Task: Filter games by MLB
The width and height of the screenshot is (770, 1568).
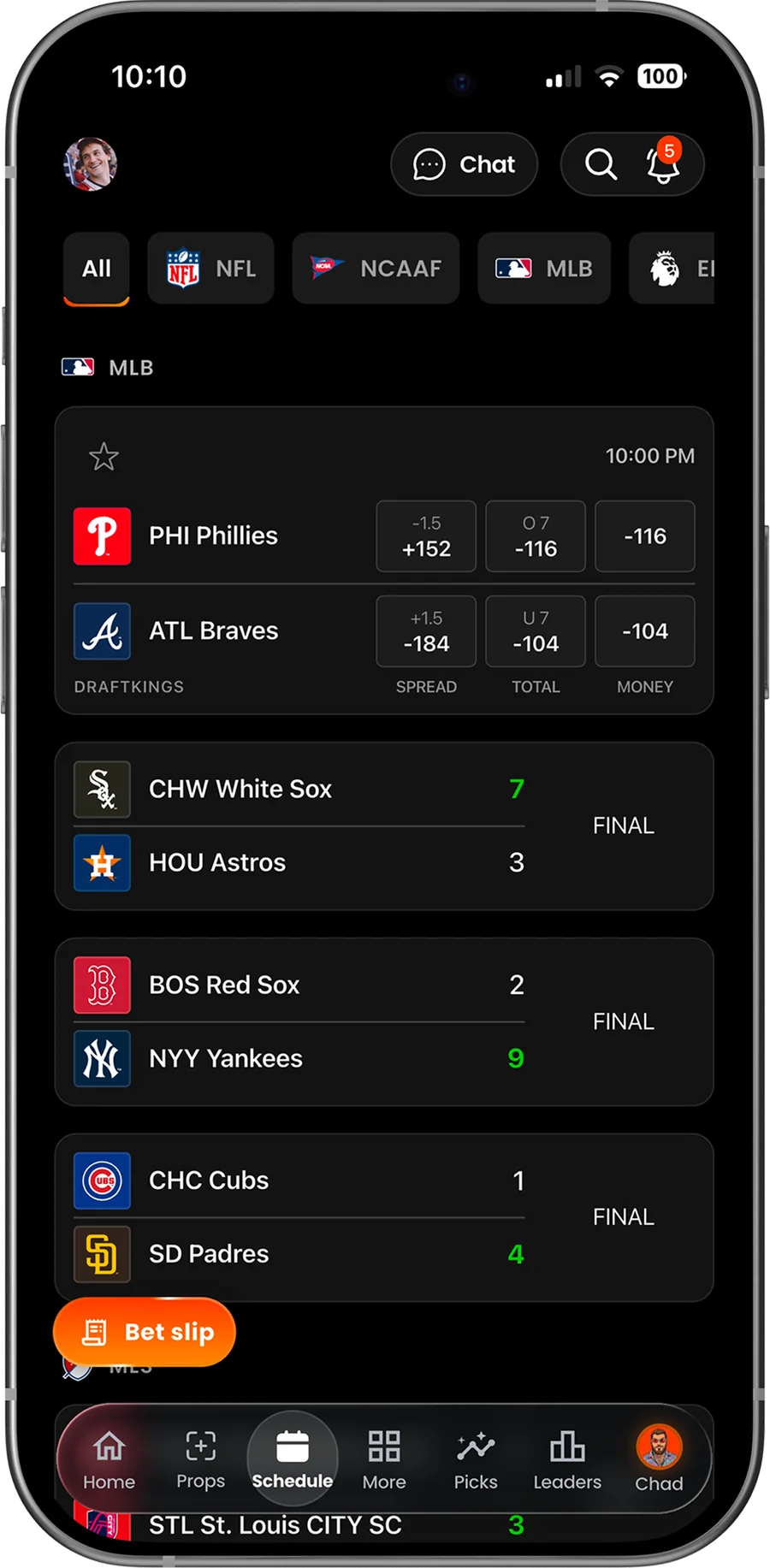Action: (544, 269)
